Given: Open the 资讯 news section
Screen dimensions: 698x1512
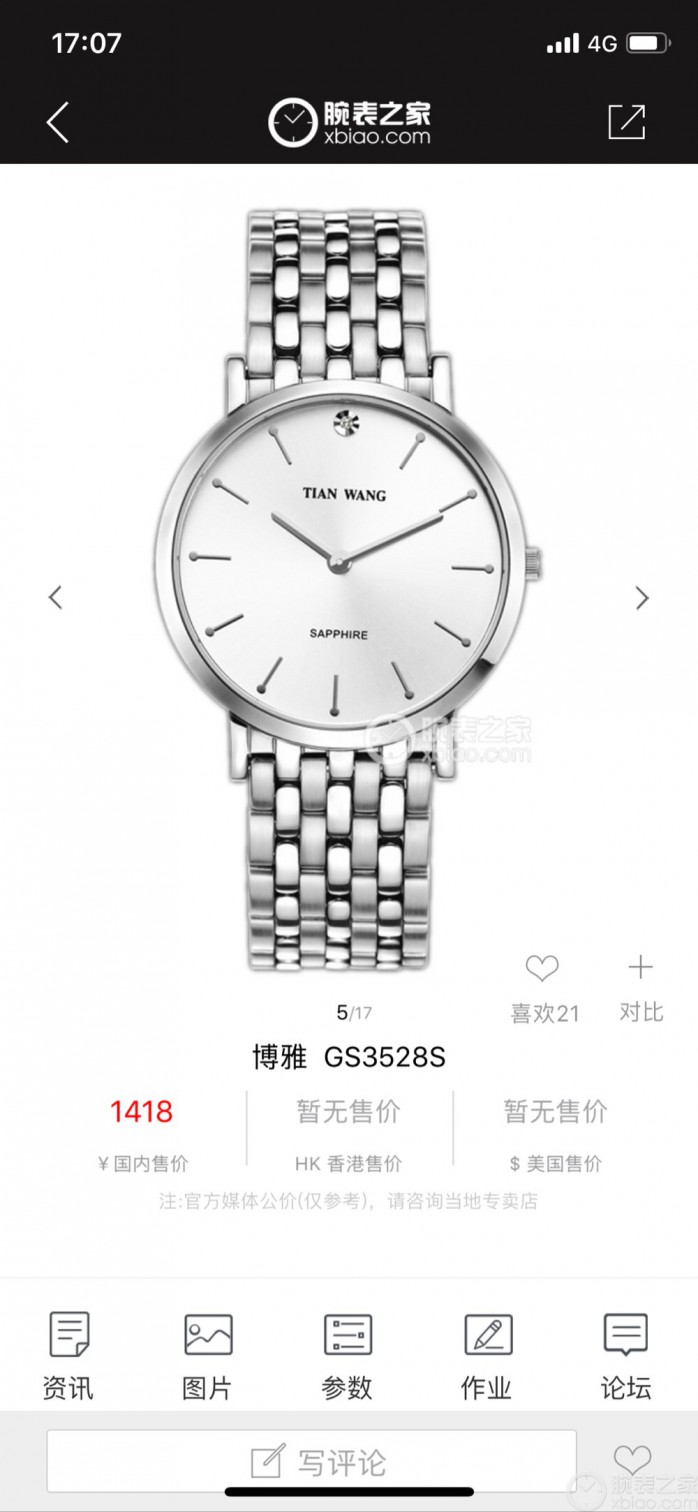Looking at the screenshot, I should click(69, 1353).
